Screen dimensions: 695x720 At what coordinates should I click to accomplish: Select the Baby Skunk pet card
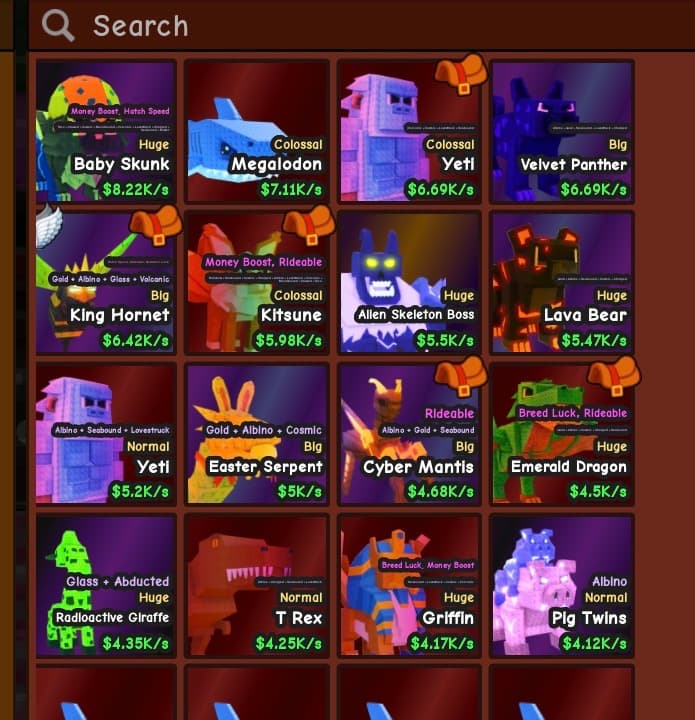pos(106,131)
